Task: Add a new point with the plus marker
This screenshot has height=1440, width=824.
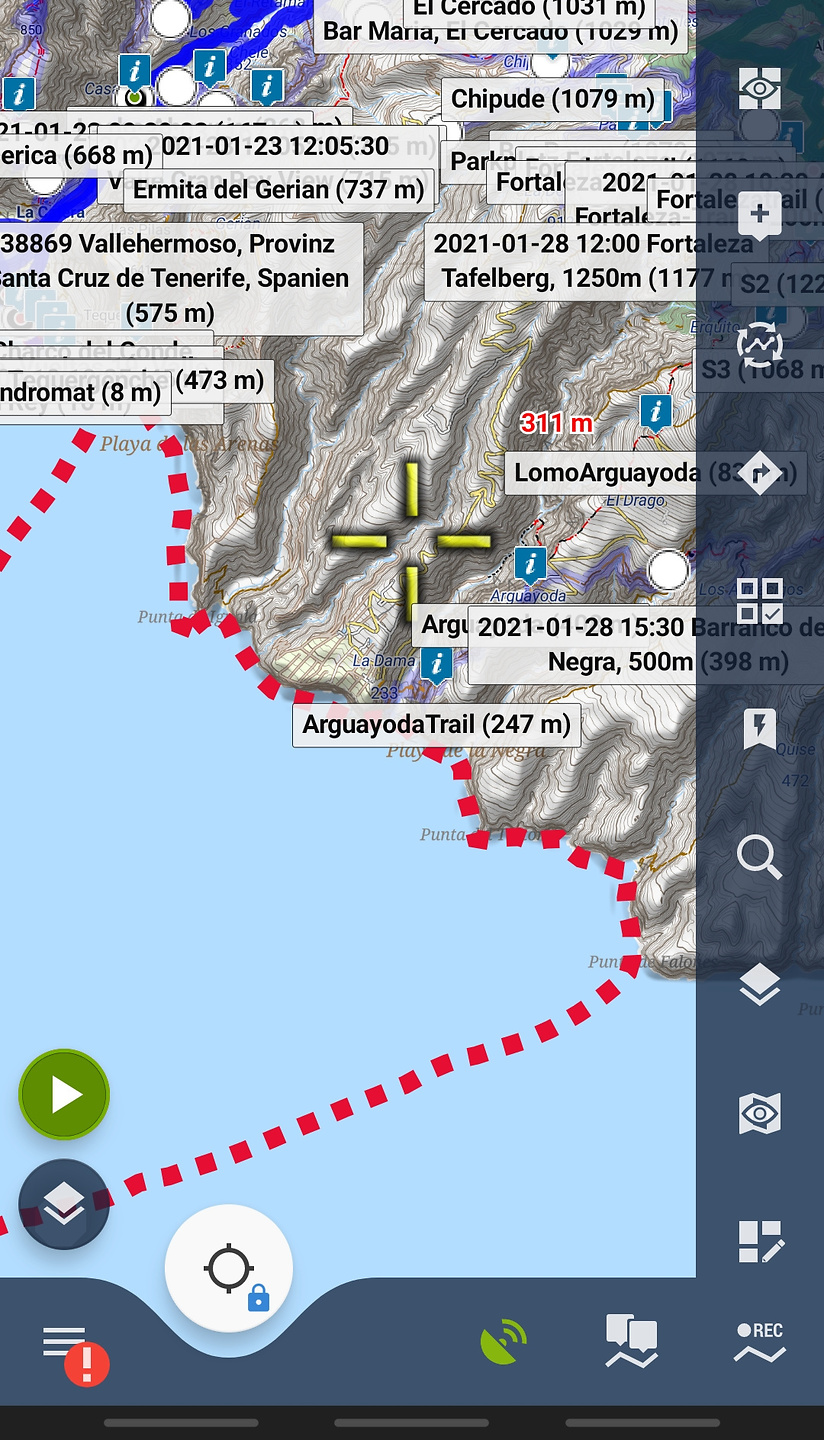Action: 760,216
